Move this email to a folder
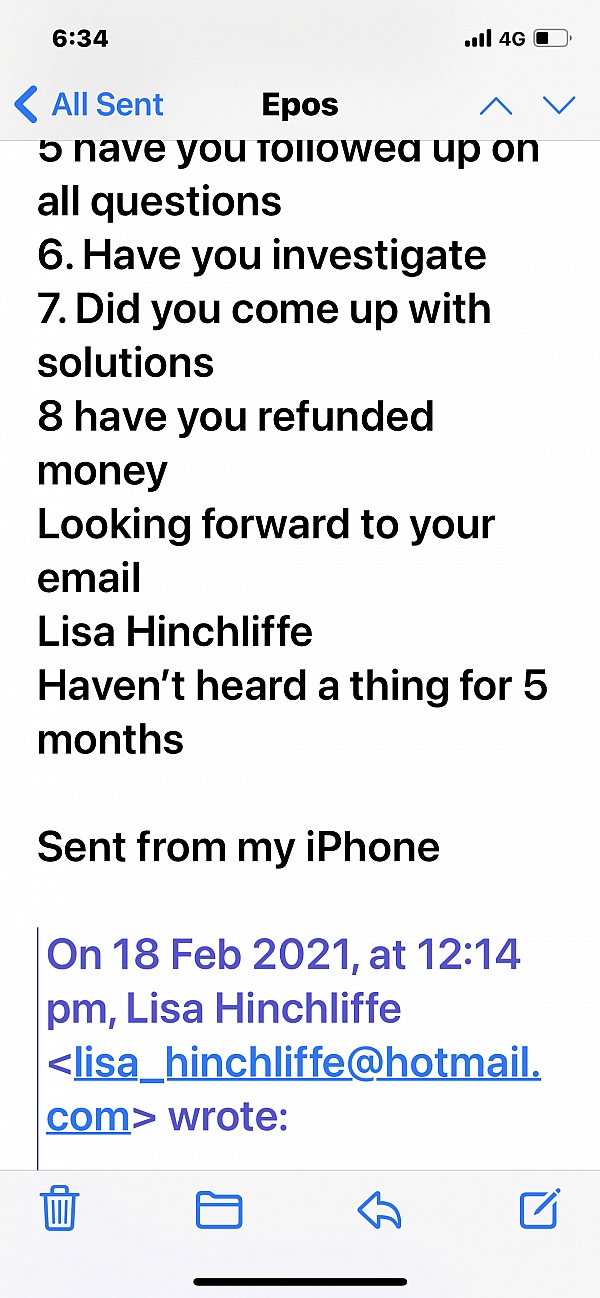600x1298 pixels. (219, 1210)
